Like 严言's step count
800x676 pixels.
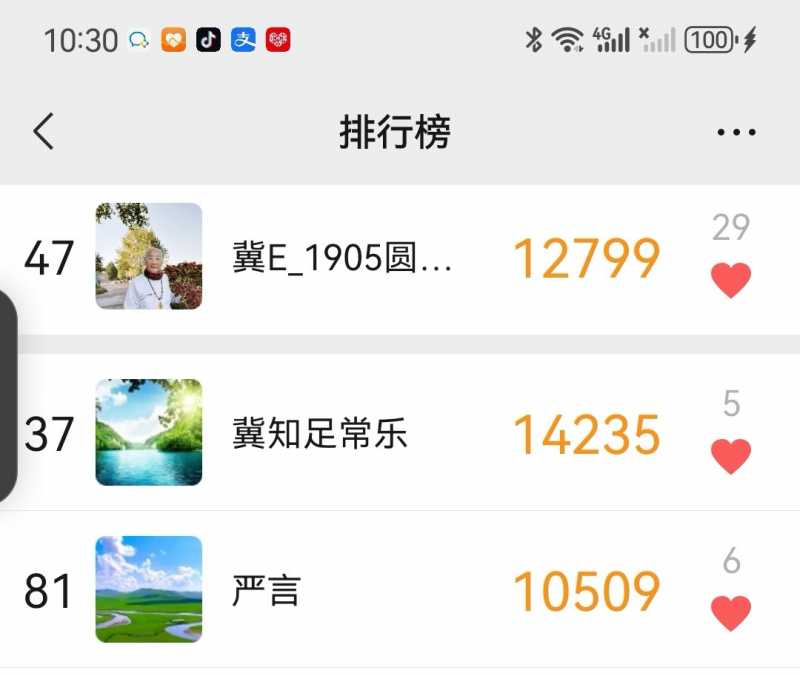pyautogui.click(x=731, y=613)
